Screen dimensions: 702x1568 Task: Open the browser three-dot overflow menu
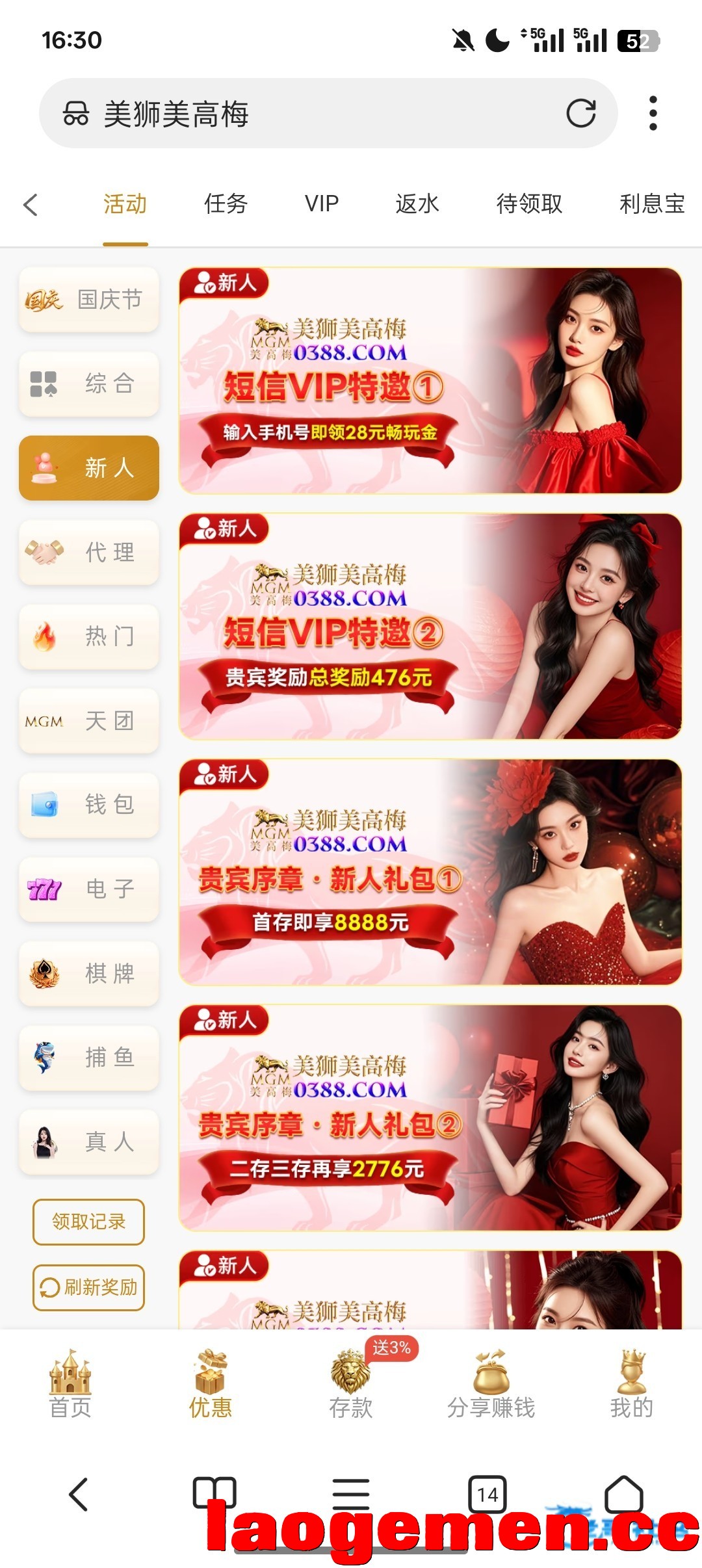click(x=653, y=113)
